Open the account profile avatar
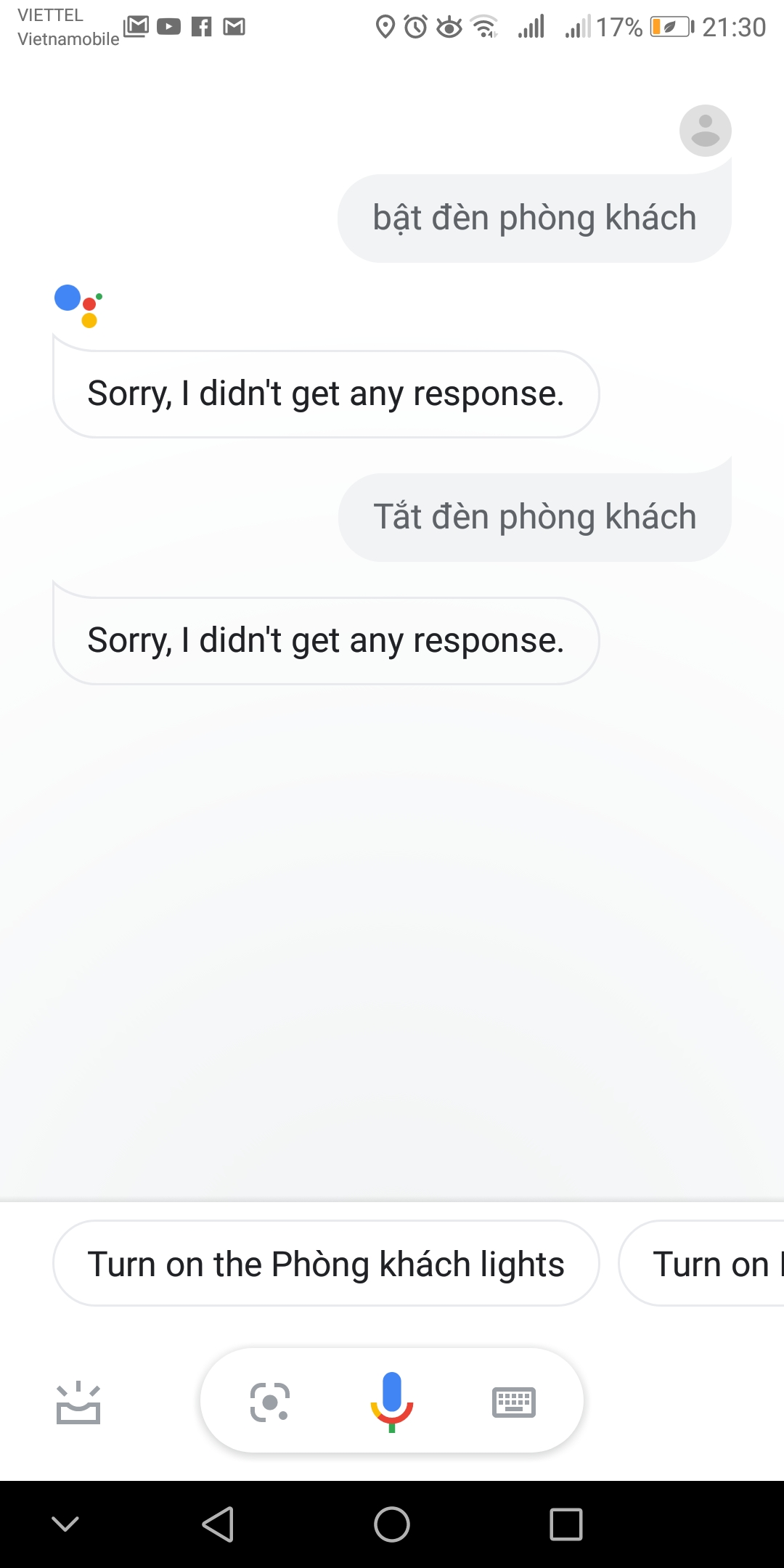This screenshot has width=784, height=1568. pyautogui.click(x=705, y=131)
